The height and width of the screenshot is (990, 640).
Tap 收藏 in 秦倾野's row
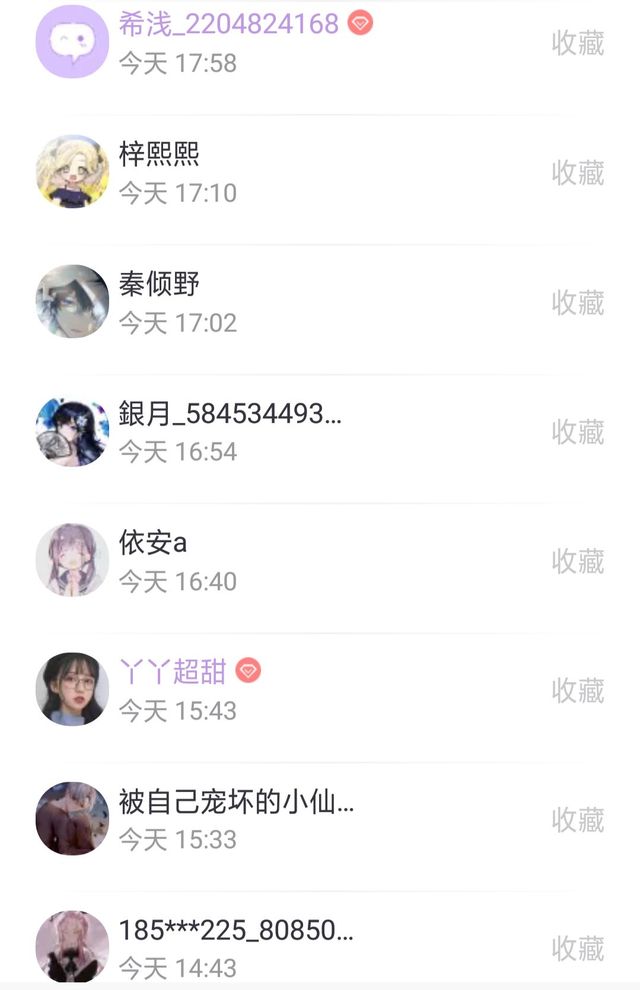[x=578, y=302]
